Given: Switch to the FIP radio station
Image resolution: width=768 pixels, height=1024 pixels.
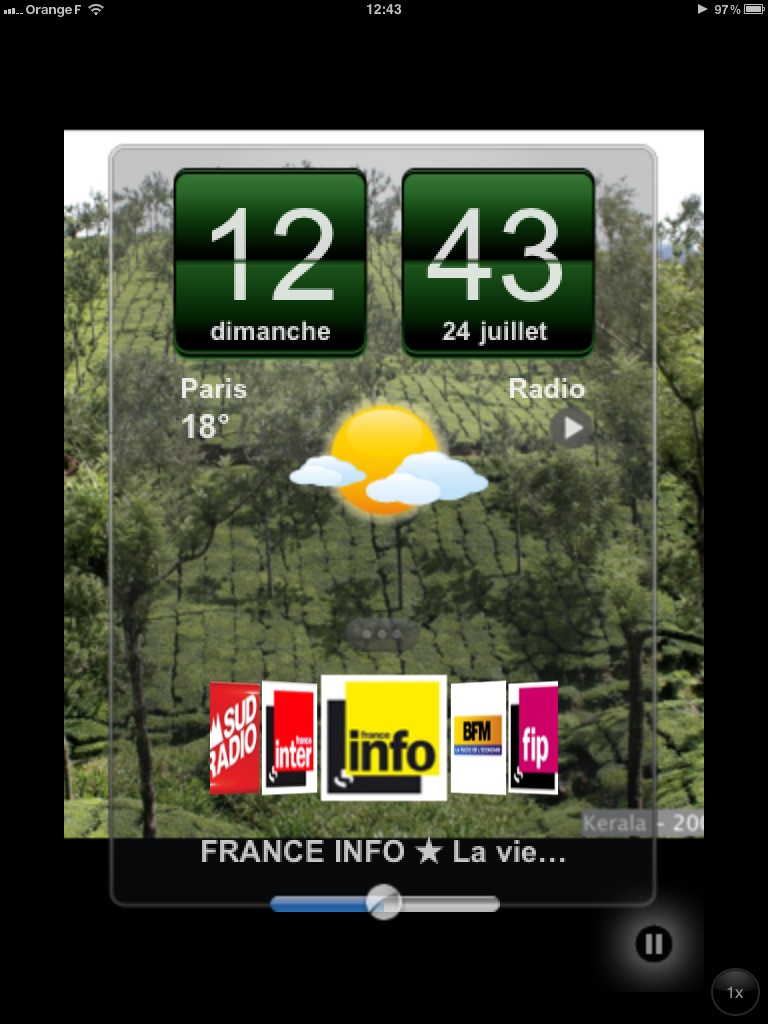Looking at the screenshot, I should point(533,738).
